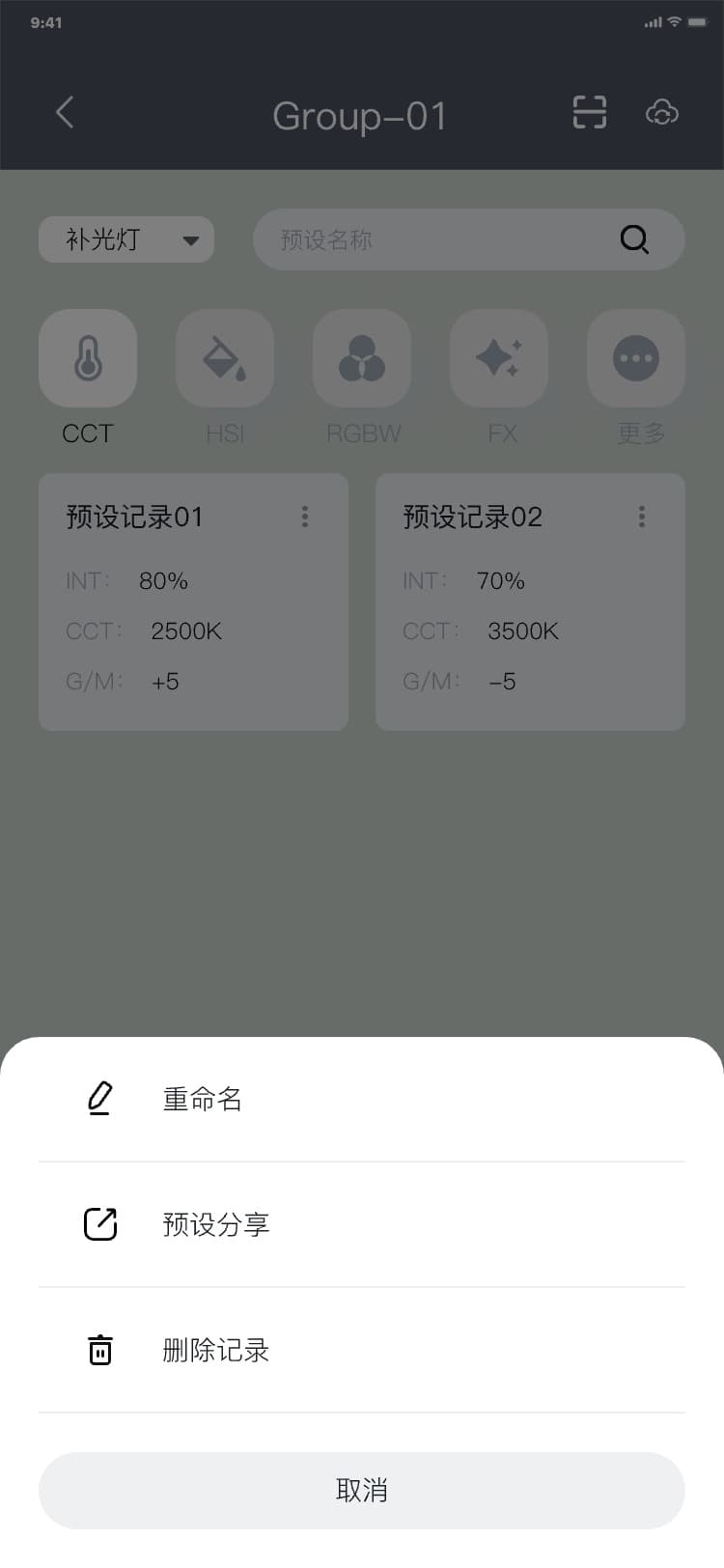
Task: Go back from Group-01
Action: [65, 113]
